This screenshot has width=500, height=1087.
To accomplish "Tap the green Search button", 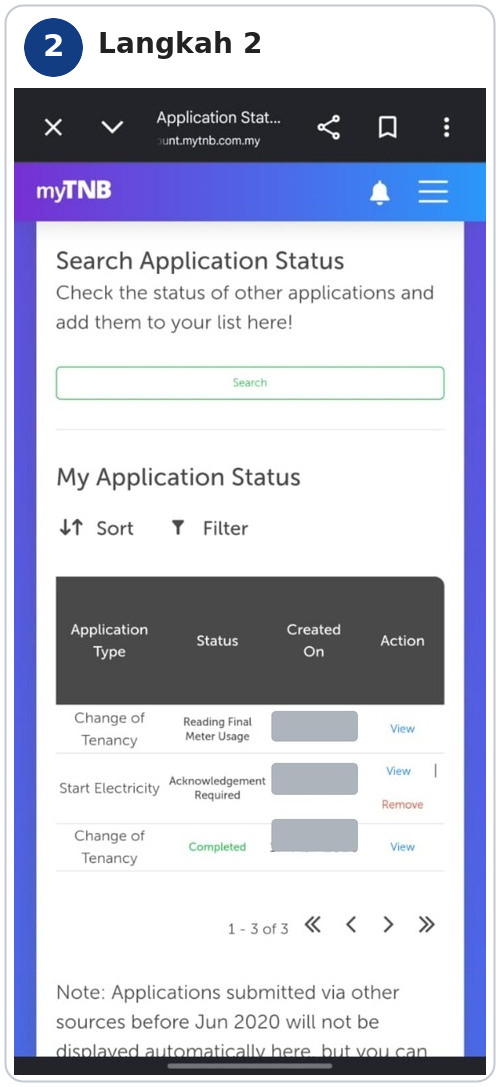I will coord(250,383).
